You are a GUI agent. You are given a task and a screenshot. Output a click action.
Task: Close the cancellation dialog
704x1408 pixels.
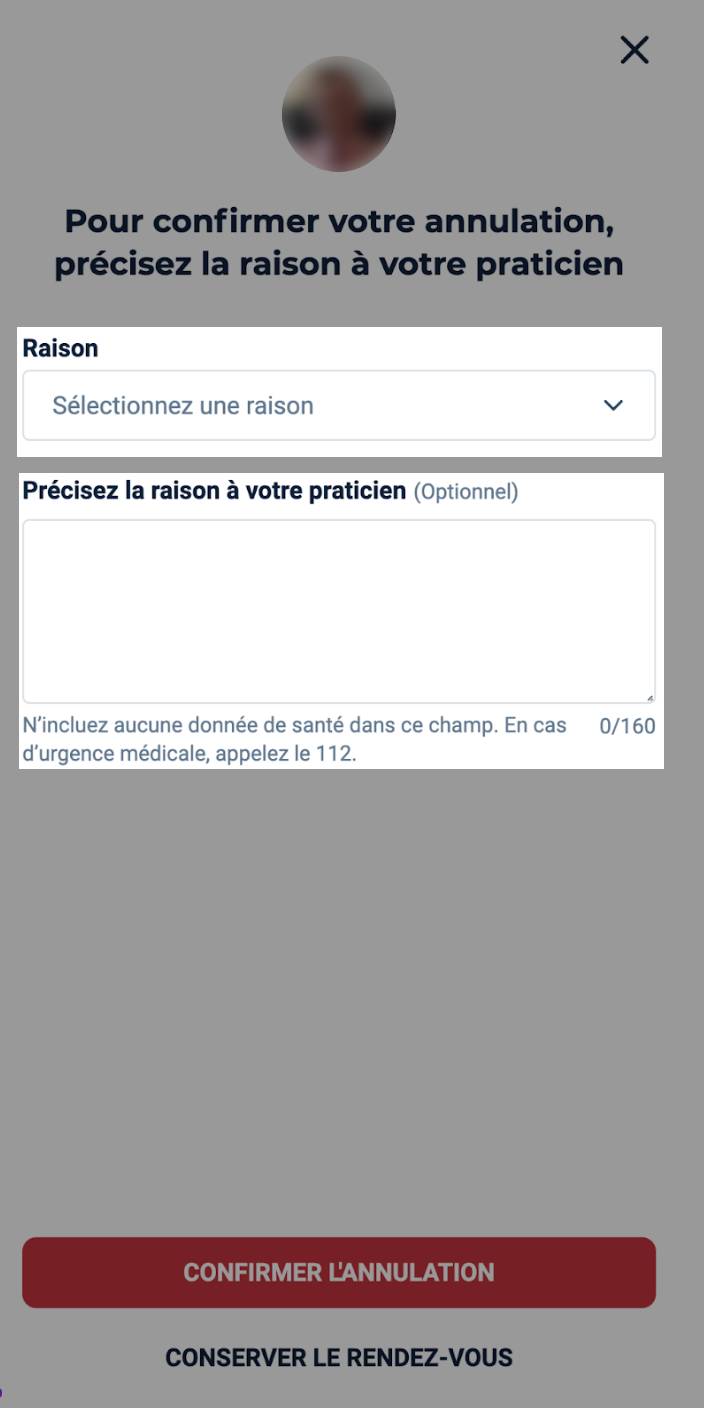pyautogui.click(x=634, y=50)
